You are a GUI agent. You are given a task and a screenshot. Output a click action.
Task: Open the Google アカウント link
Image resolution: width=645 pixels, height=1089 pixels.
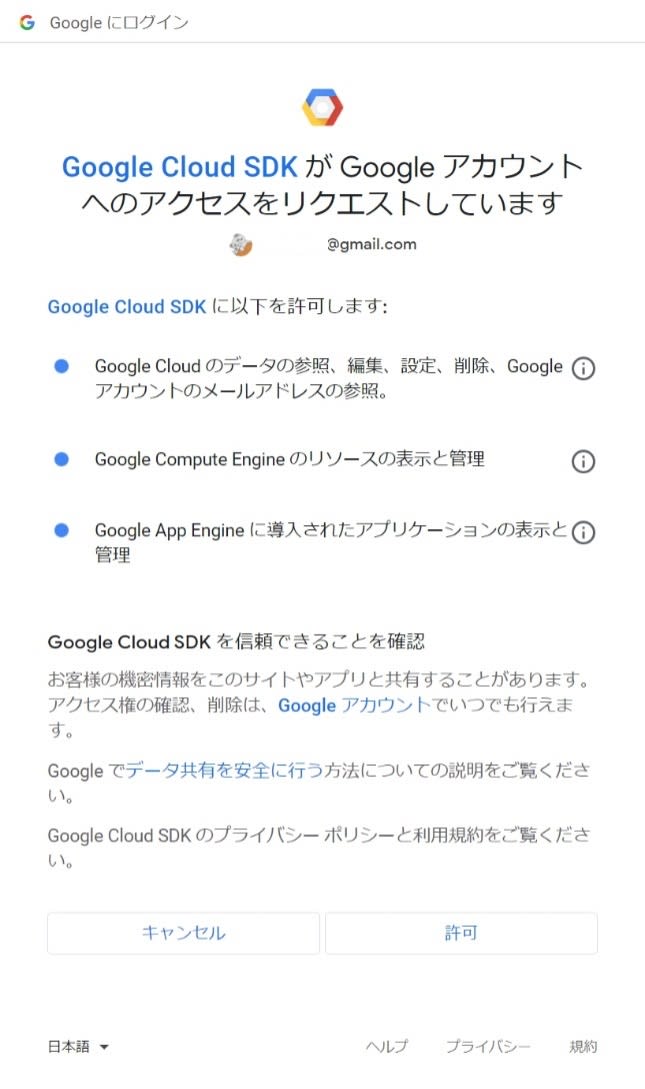click(x=354, y=705)
